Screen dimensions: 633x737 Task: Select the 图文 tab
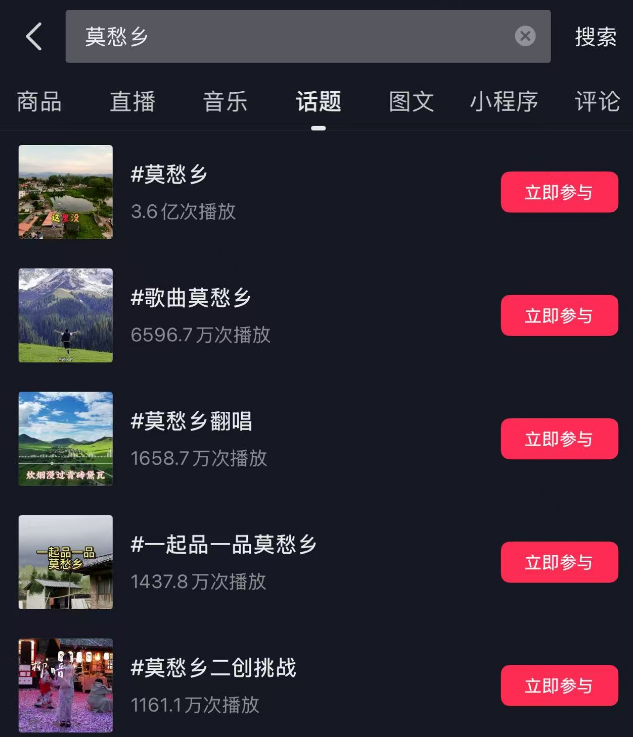(x=411, y=101)
